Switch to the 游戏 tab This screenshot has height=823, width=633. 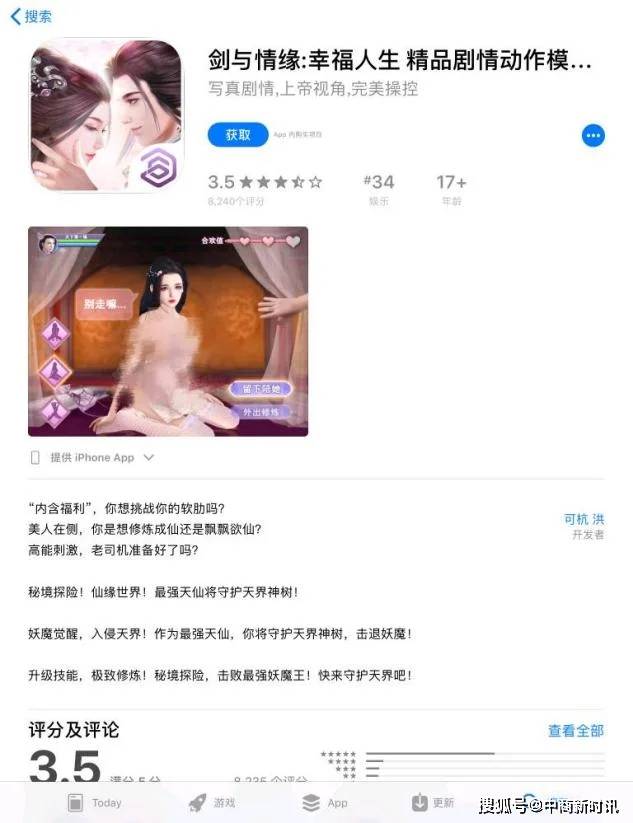pos(211,802)
